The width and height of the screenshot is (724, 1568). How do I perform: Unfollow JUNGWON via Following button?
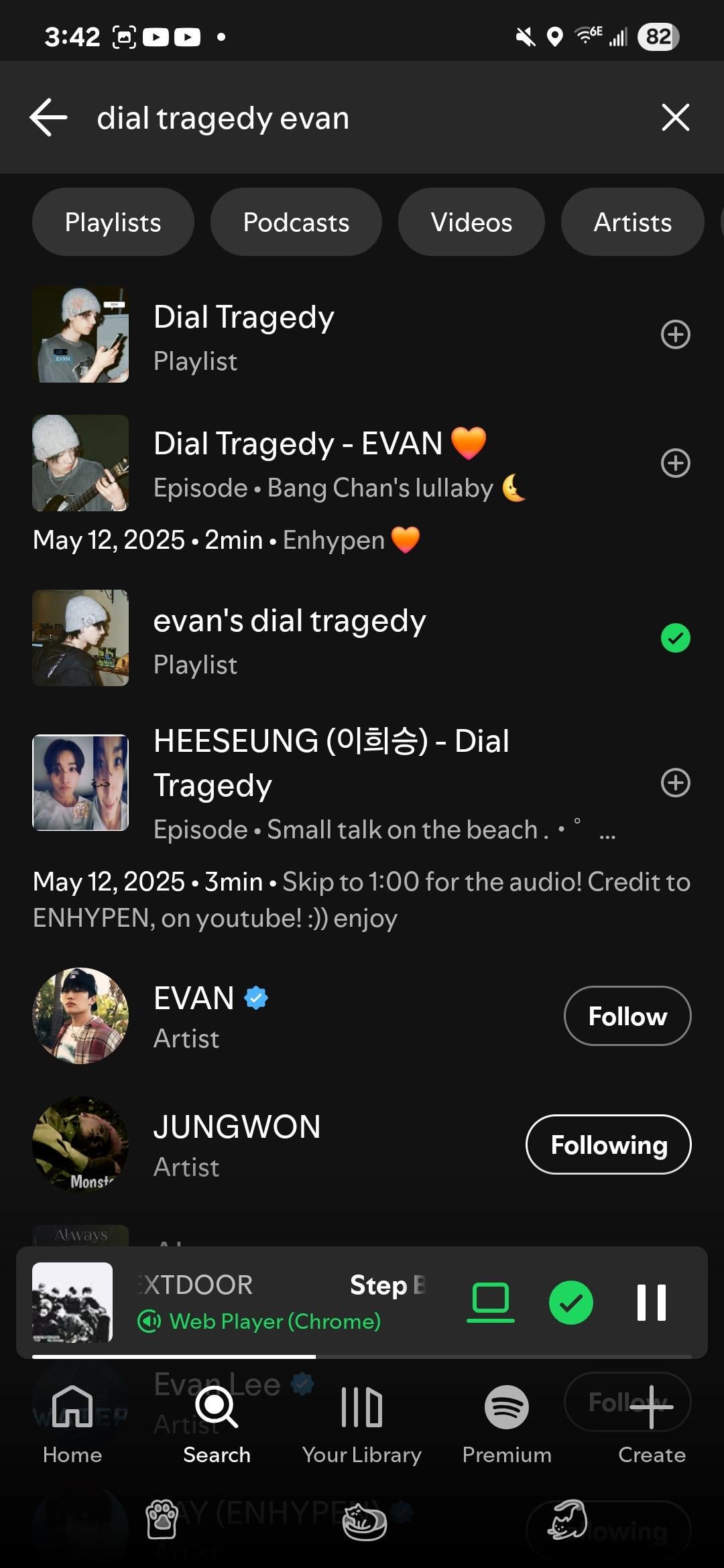pos(608,1145)
